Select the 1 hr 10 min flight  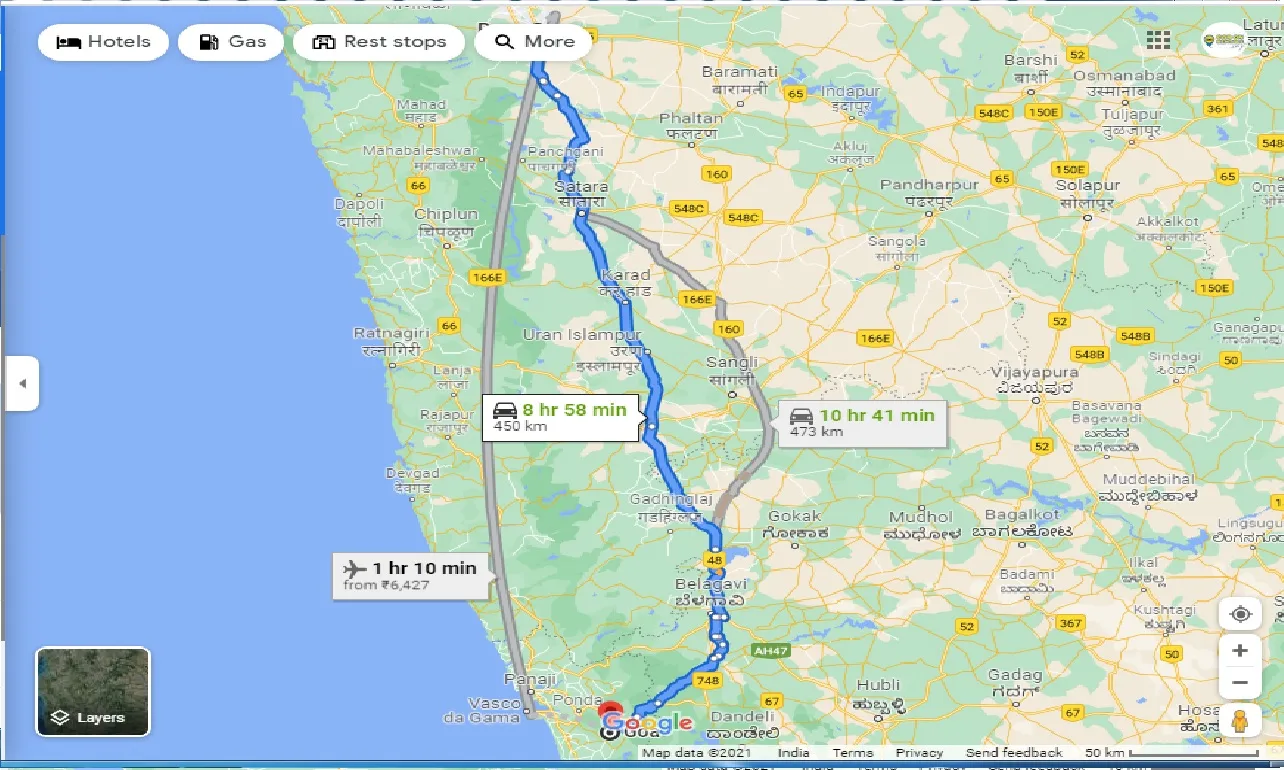point(411,575)
